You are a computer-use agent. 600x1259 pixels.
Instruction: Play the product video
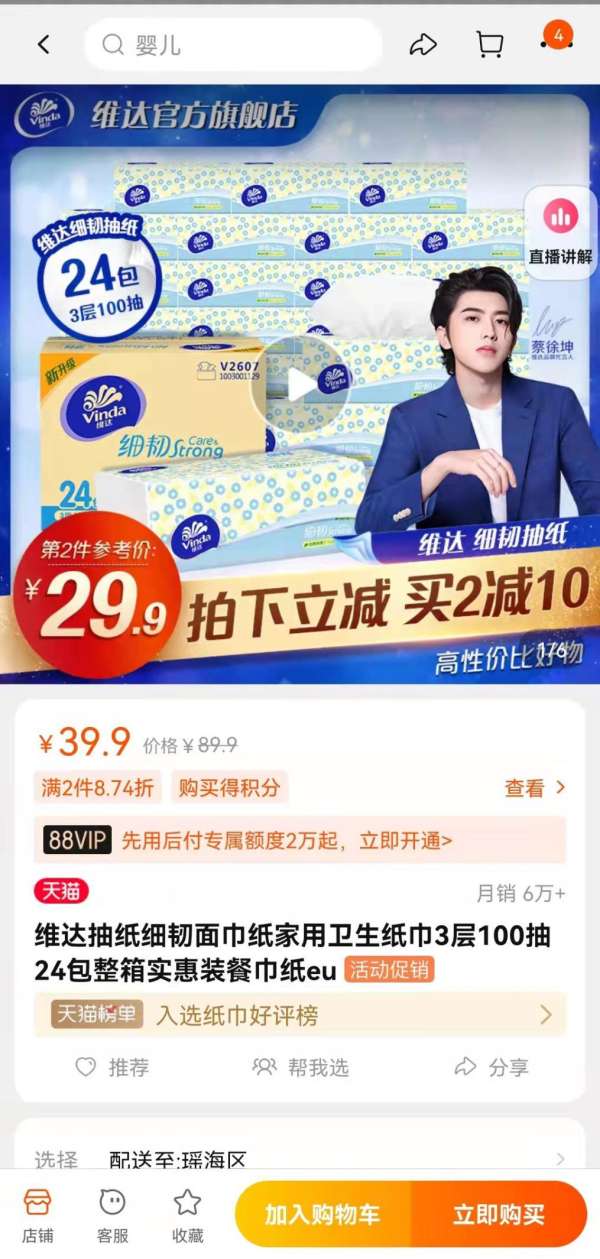pyautogui.click(x=300, y=385)
